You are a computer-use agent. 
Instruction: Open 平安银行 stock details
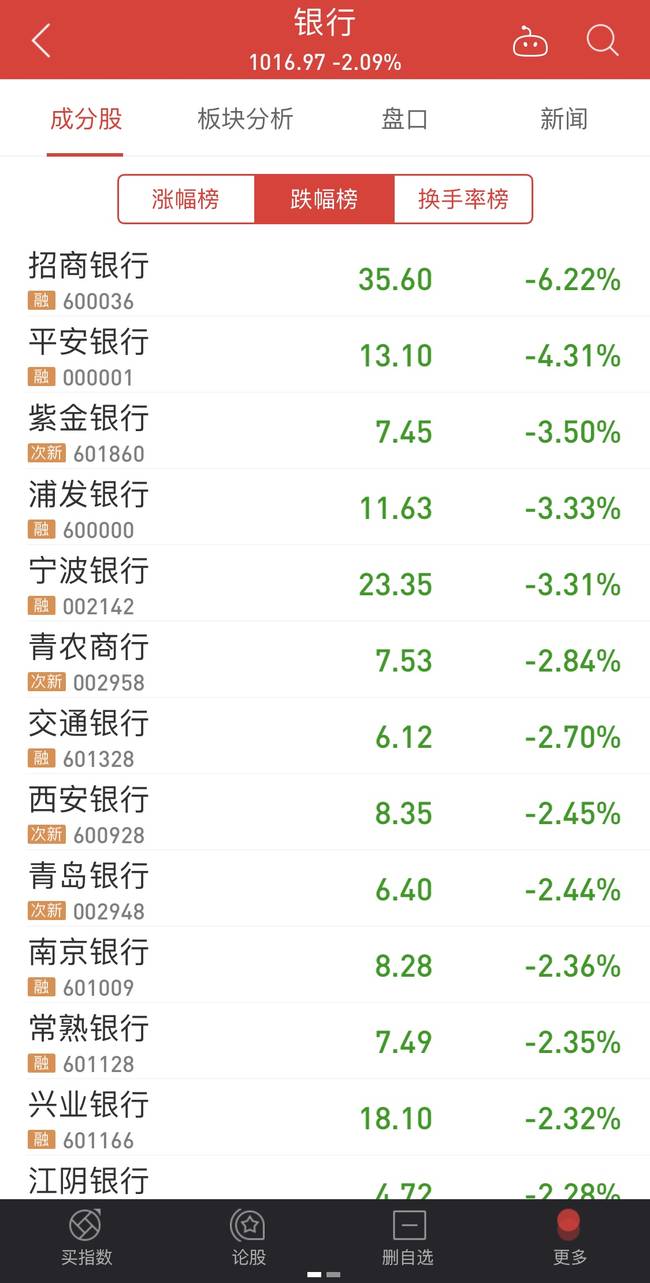325,355
